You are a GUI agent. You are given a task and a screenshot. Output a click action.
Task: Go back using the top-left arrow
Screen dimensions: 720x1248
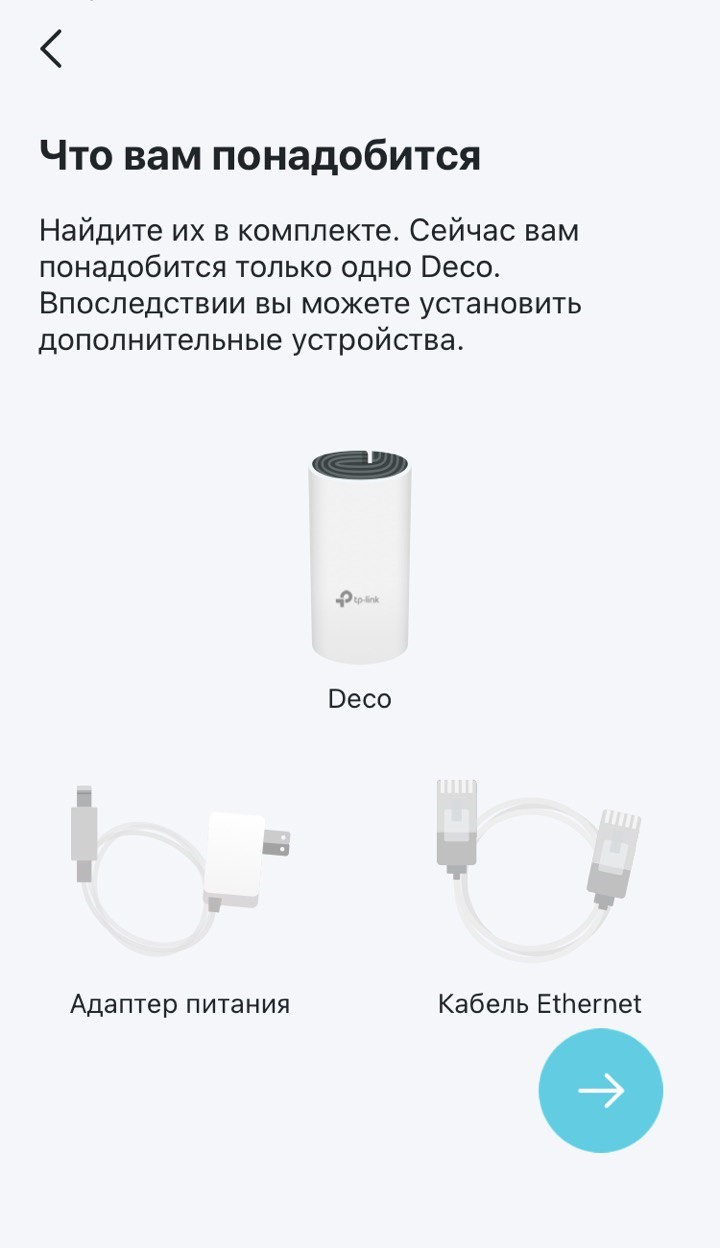click(51, 48)
